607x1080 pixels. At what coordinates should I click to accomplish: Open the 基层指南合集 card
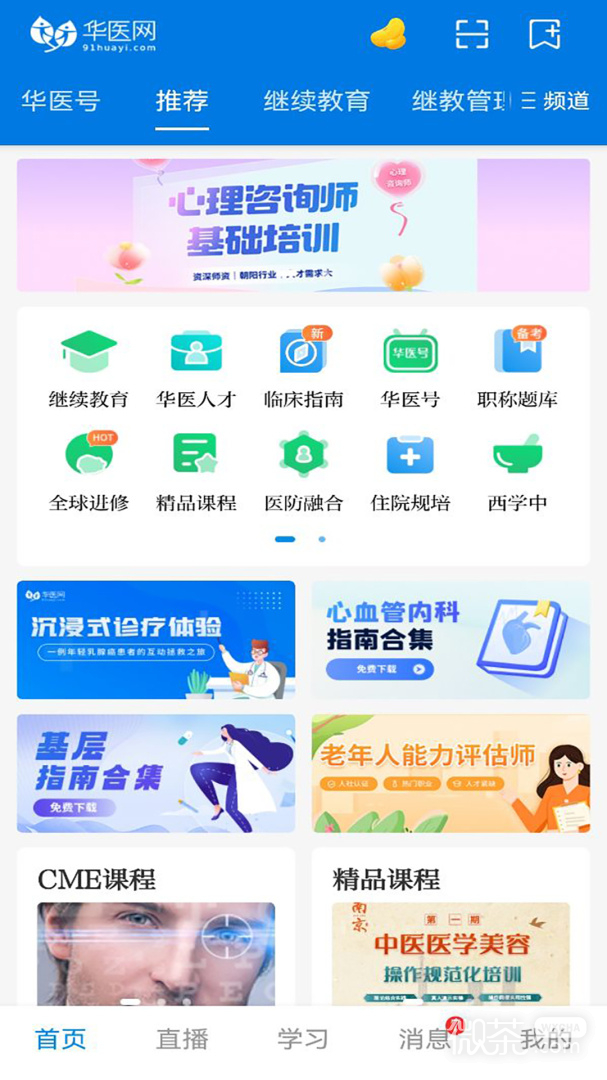(x=156, y=773)
